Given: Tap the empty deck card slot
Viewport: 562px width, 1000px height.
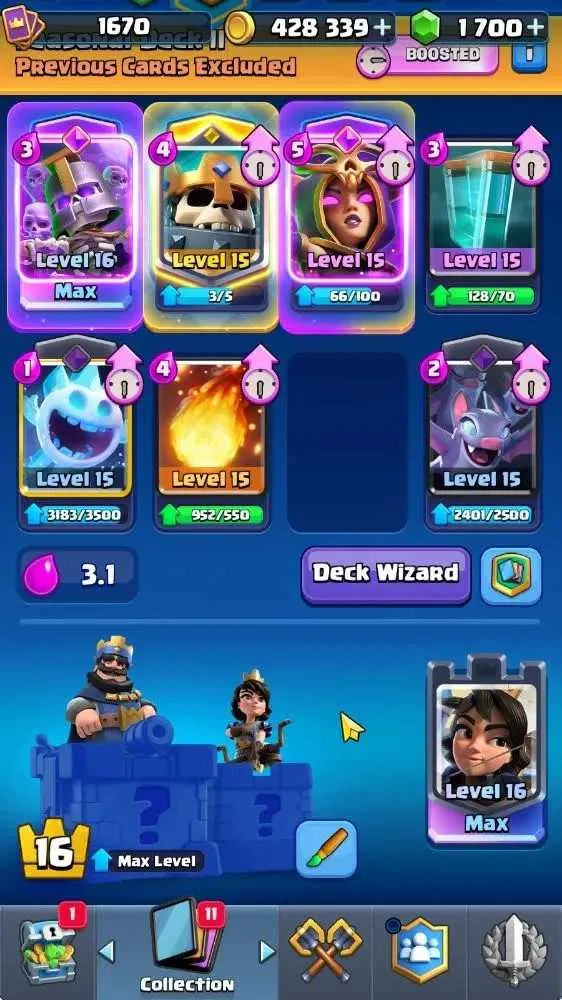Looking at the screenshot, I should coord(347,442).
